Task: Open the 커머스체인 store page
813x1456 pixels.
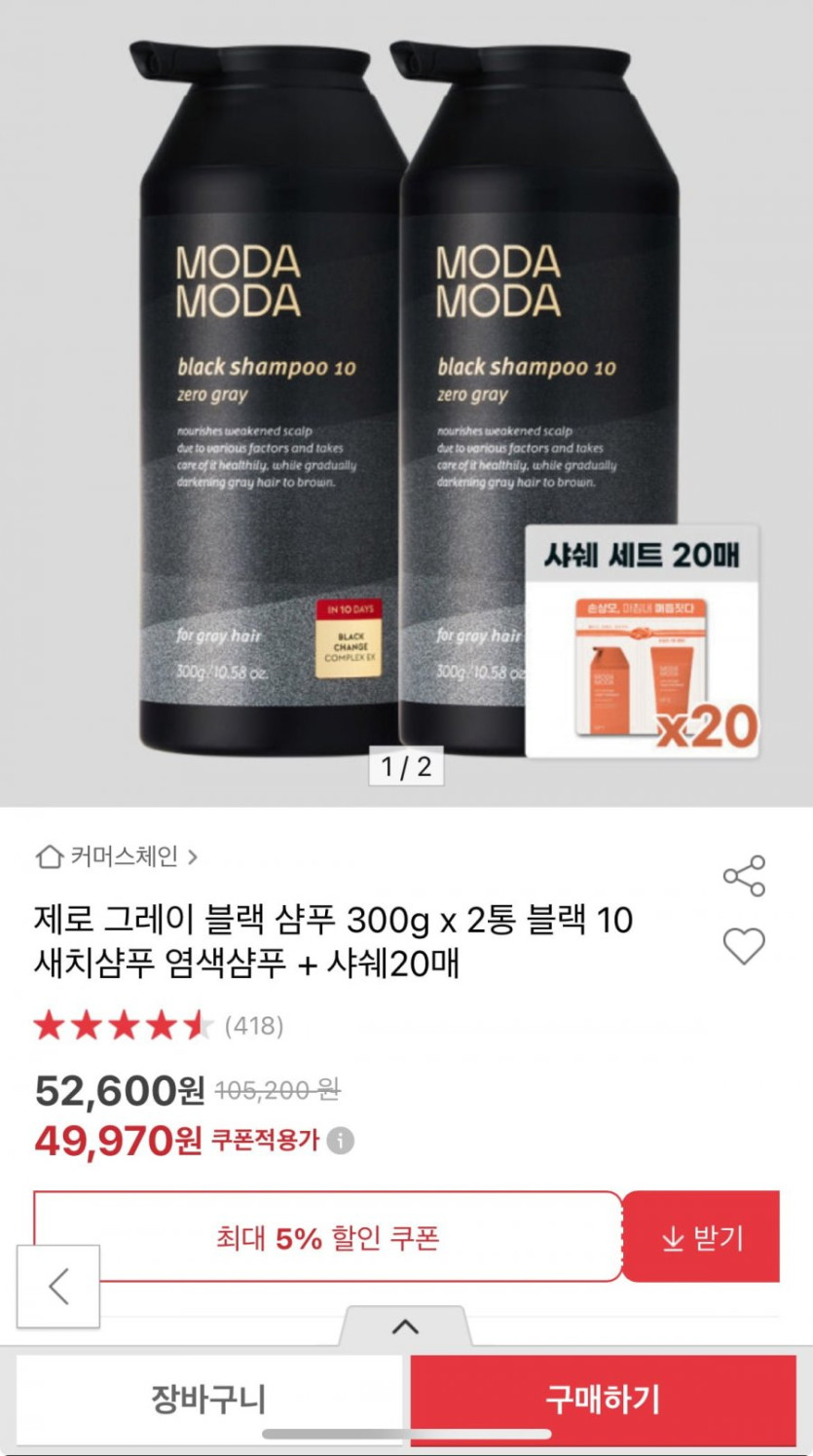Action: point(116,856)
